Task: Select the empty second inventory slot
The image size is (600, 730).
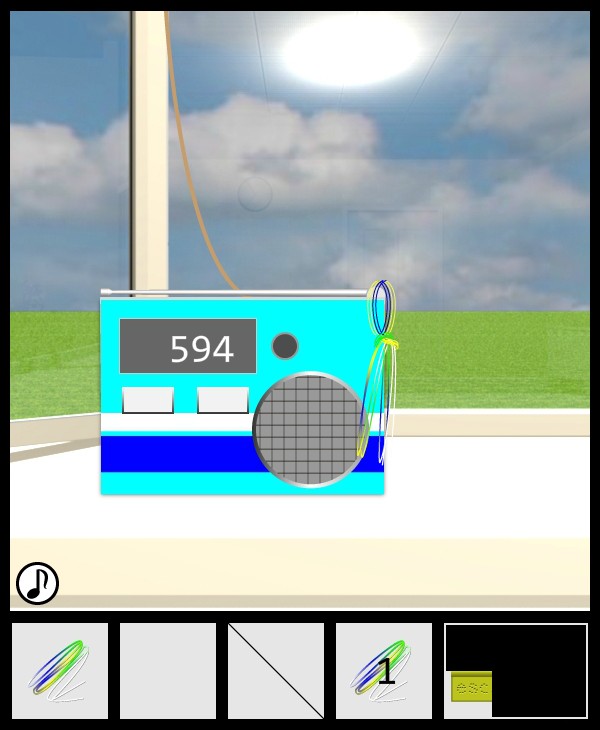Action: pyautogui.click(x=168, y=670)
